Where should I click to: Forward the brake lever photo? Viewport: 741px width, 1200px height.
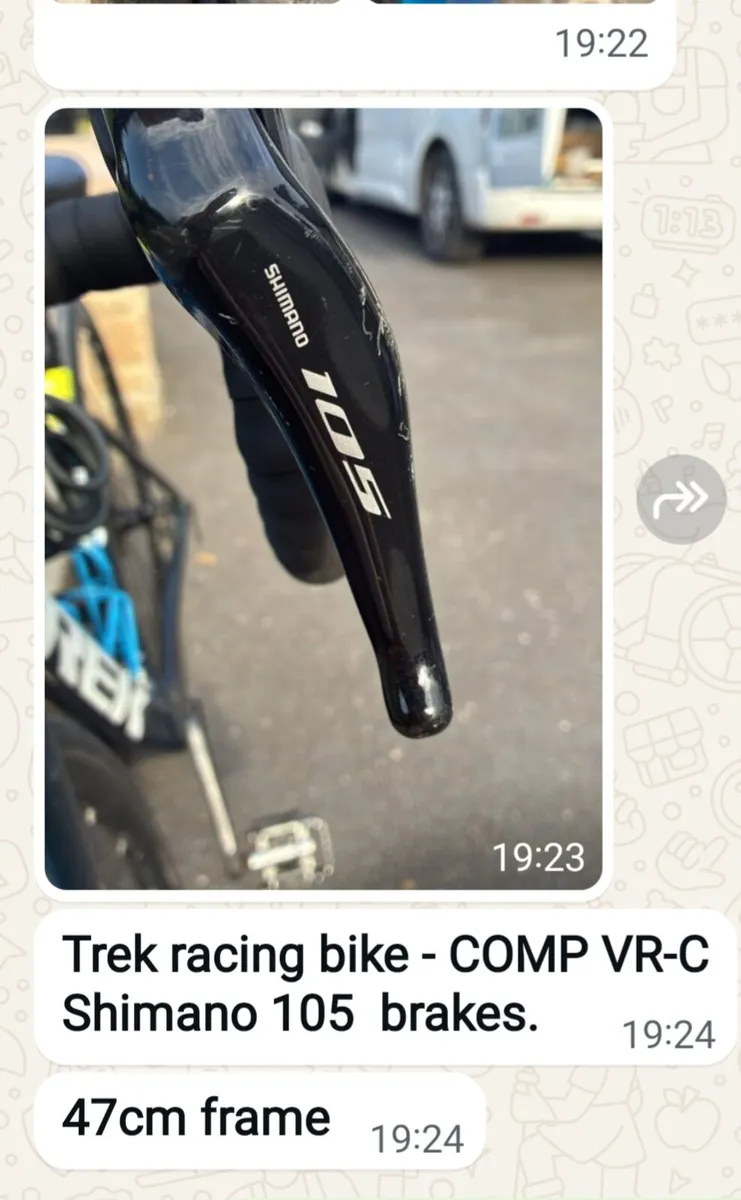pyautogui.click(x=681, y=499)
